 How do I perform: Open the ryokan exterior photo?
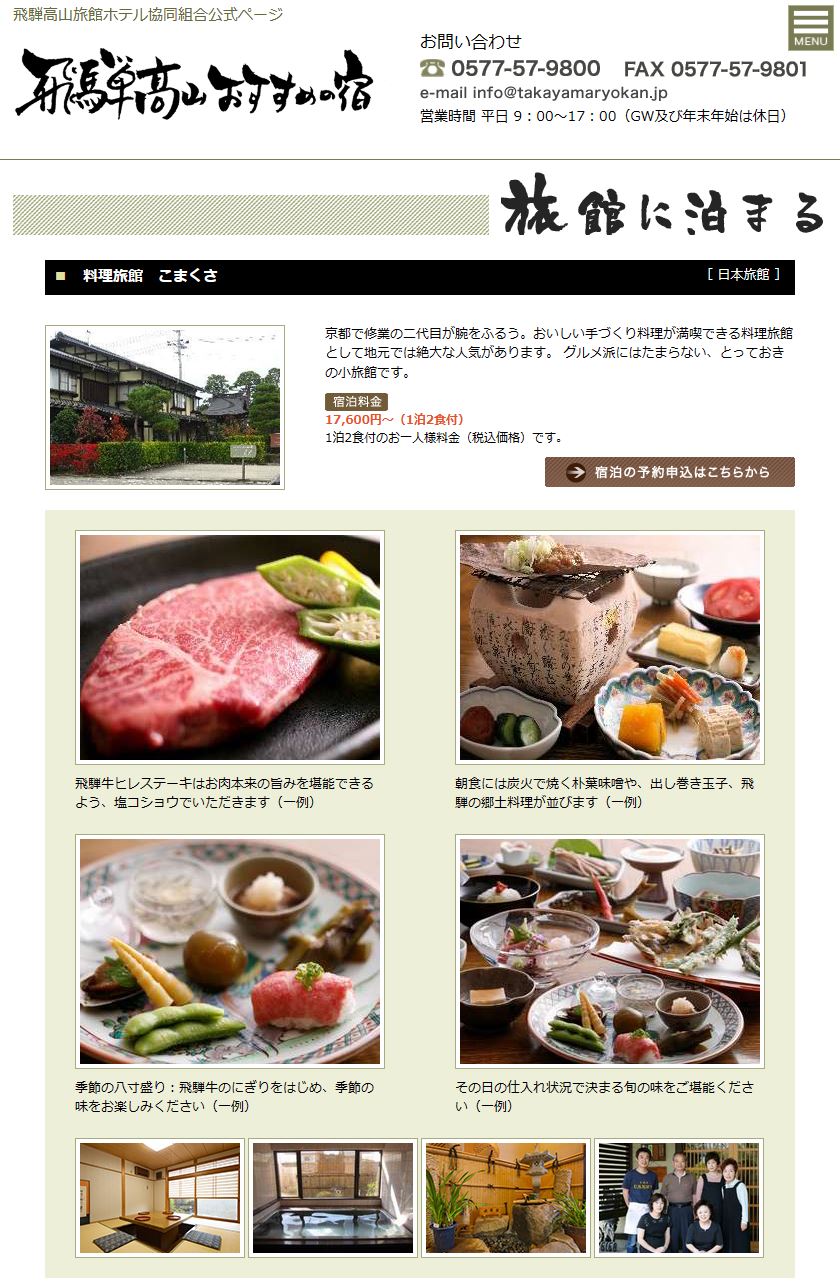point(165,407)
